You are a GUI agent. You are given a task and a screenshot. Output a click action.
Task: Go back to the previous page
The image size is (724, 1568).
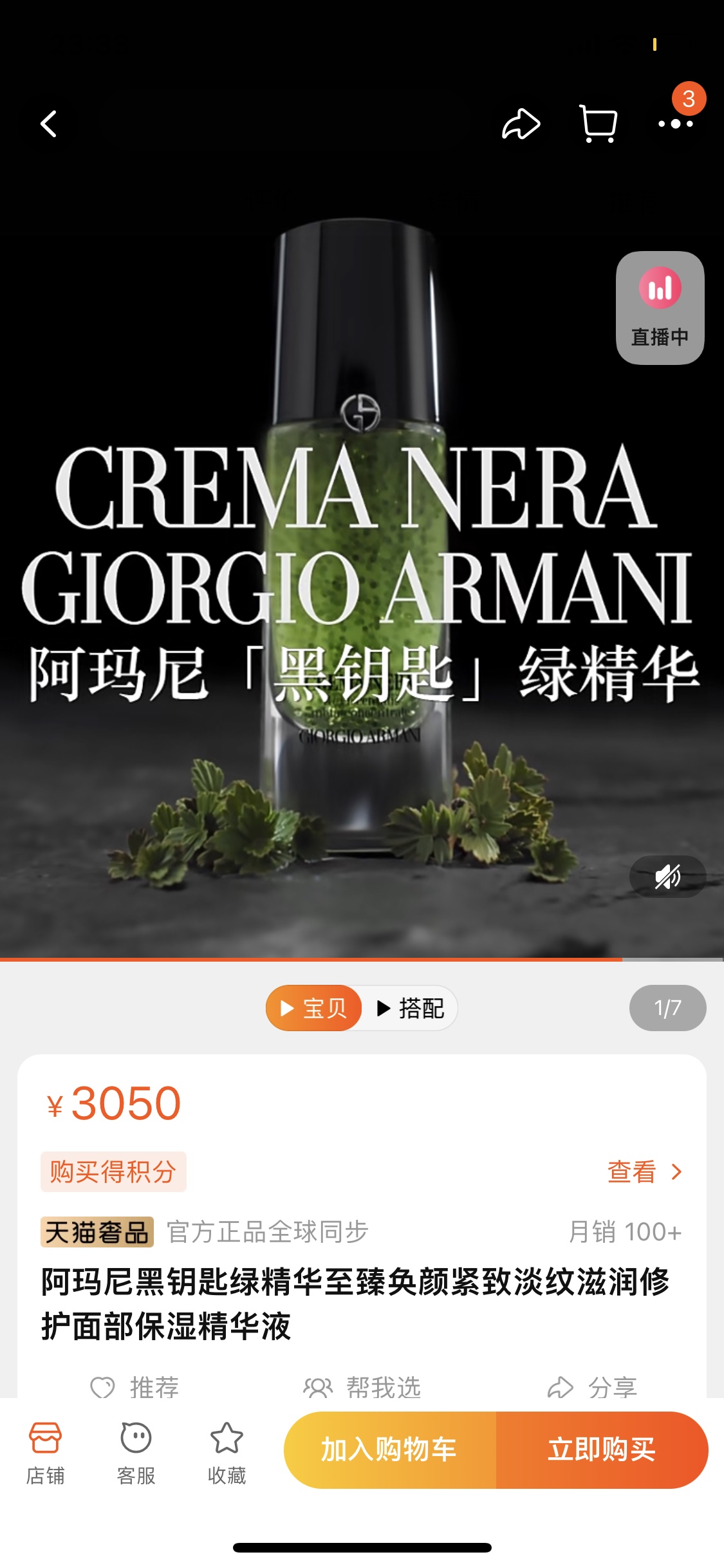pyautogui.click(x=49, y=124)
